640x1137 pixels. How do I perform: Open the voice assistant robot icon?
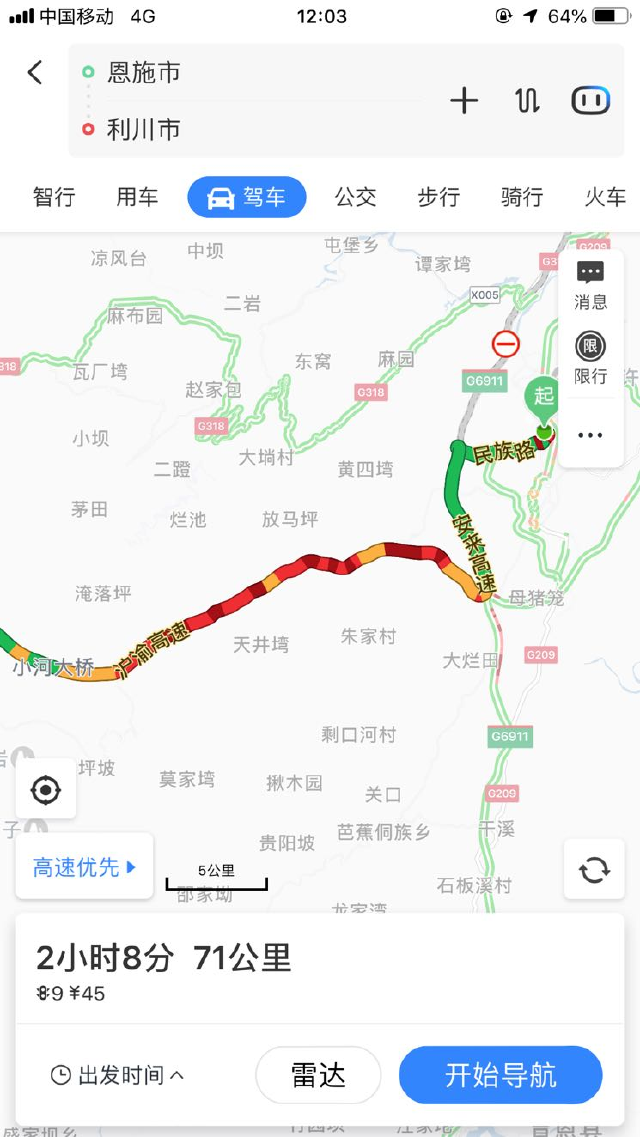590,101
